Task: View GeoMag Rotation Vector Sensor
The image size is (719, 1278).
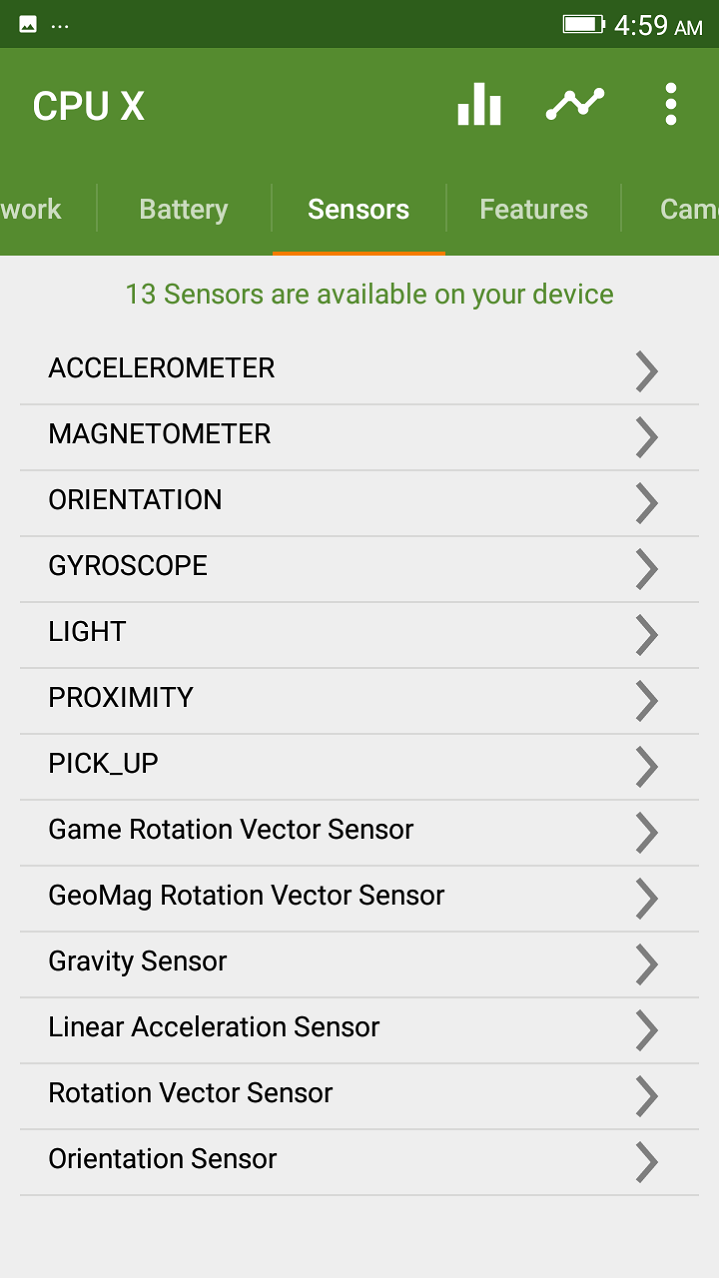Action: [359, 897]
